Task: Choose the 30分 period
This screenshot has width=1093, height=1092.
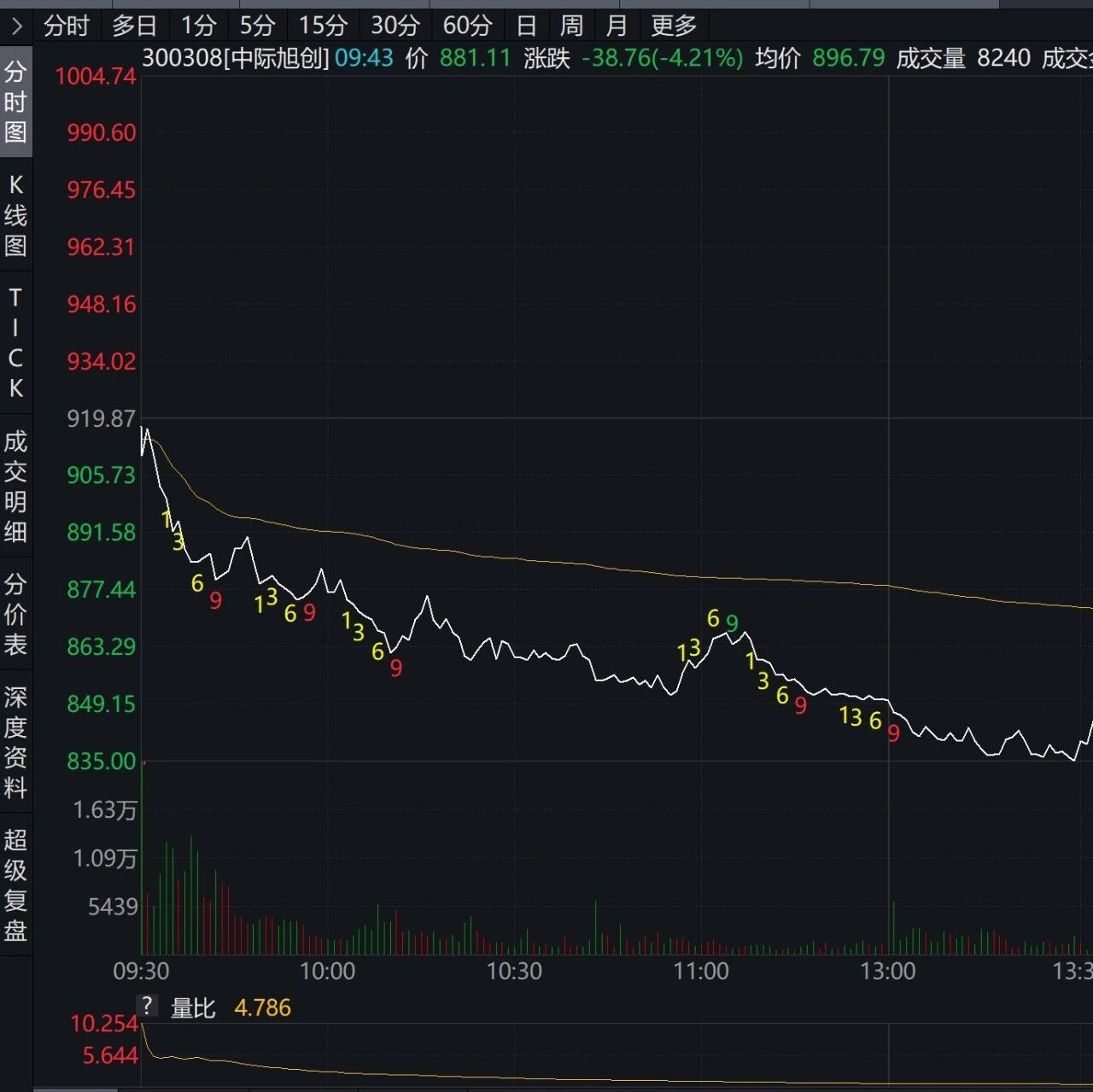Action: point(395,26)
